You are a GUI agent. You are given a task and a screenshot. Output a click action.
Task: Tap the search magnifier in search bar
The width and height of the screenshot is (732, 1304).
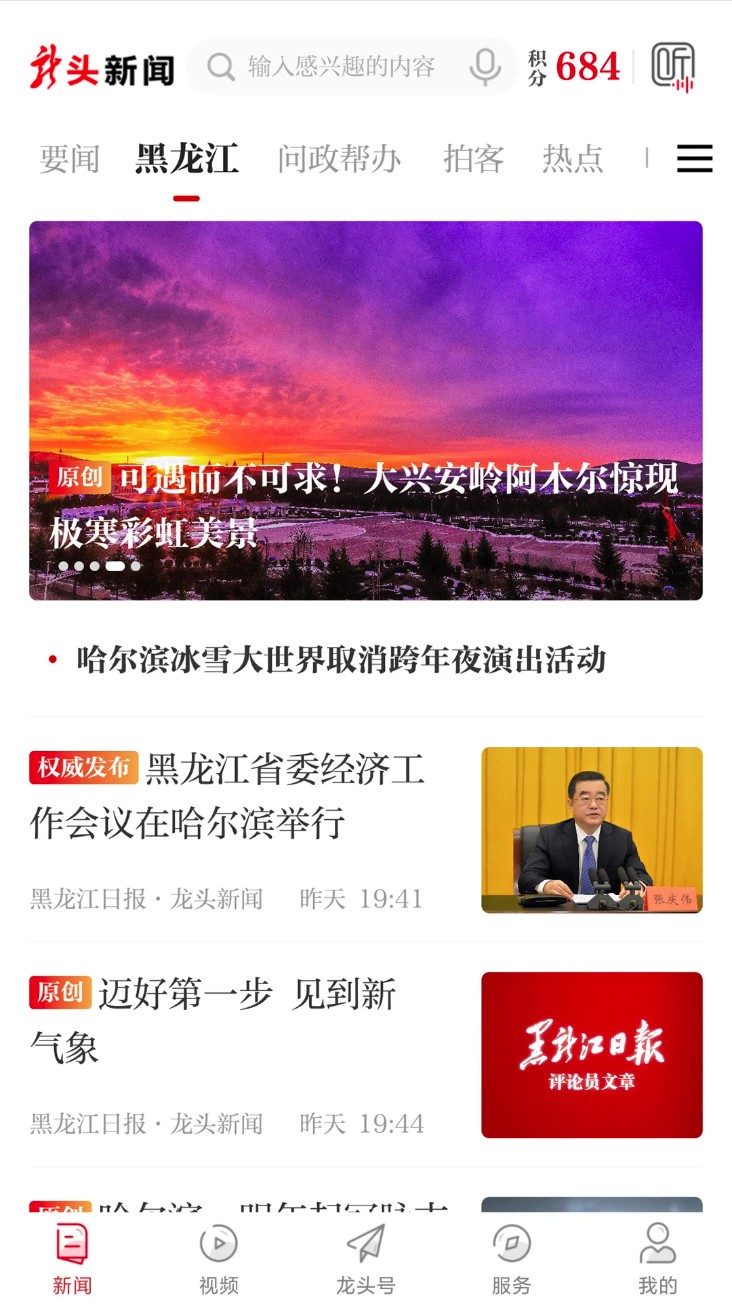pyautogui.click(x=218, y=67)
